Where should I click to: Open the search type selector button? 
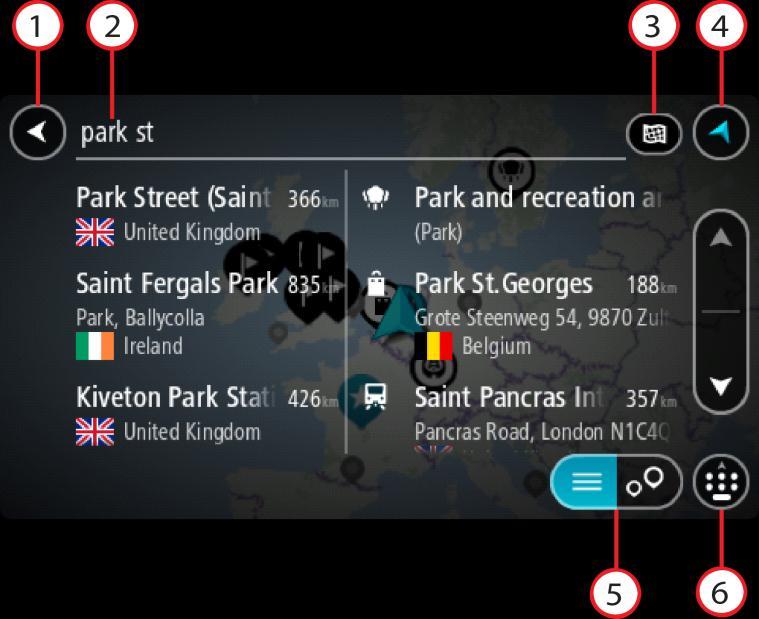pyautogui.click(x=653, y=133)
